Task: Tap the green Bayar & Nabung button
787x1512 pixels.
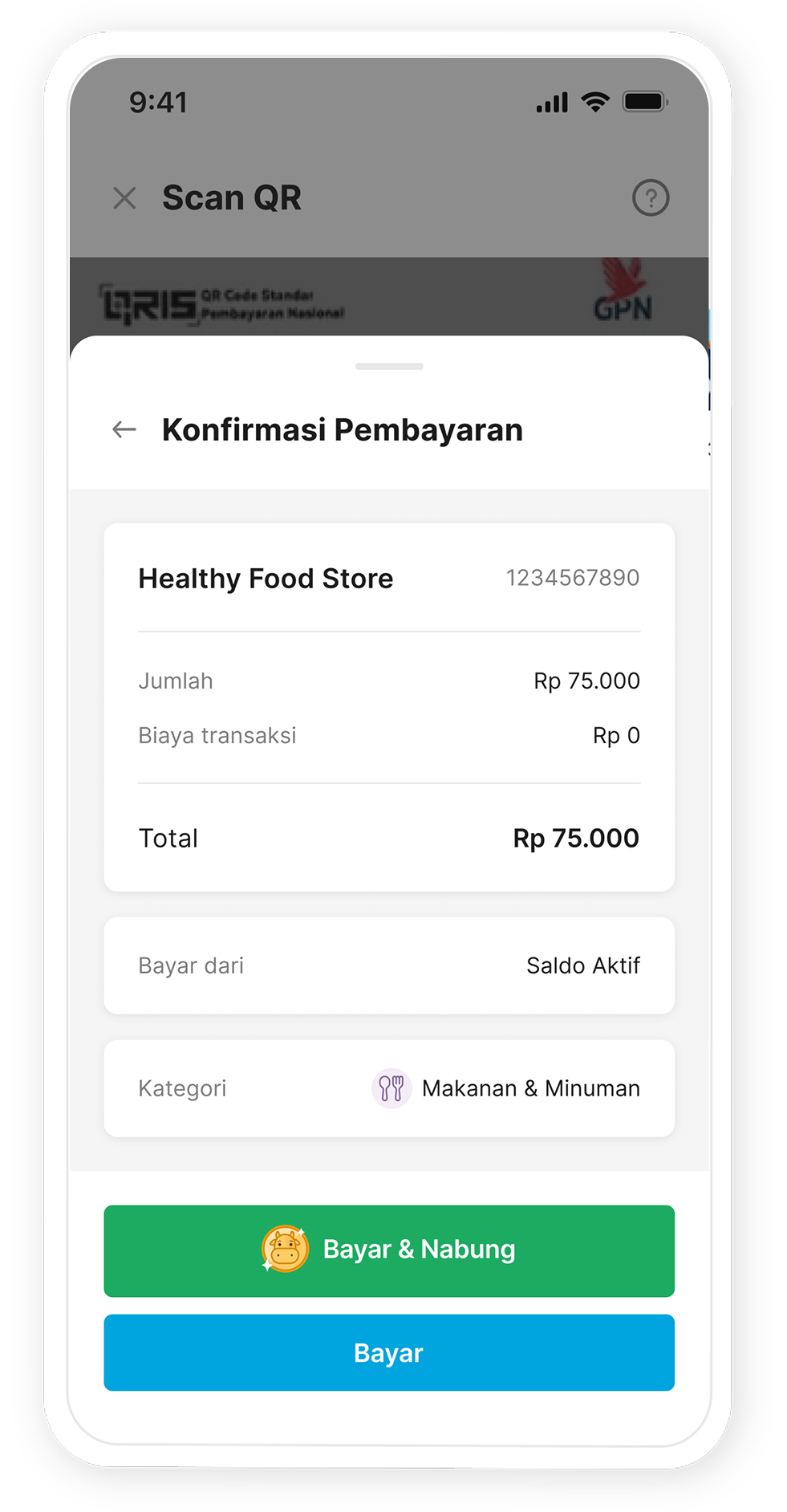Action: pos(389,1250)
